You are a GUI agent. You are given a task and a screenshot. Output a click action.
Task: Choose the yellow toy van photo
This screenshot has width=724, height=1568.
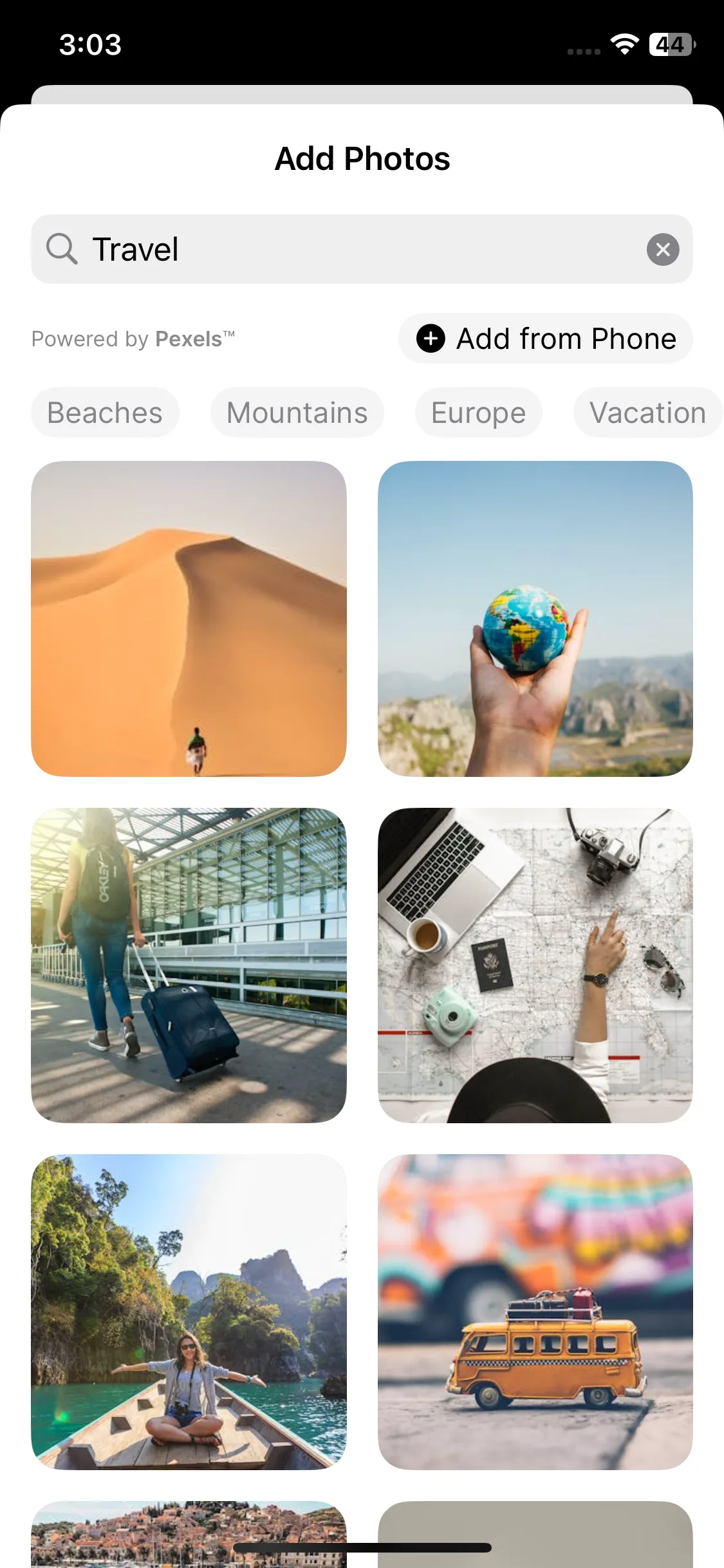535,1311
